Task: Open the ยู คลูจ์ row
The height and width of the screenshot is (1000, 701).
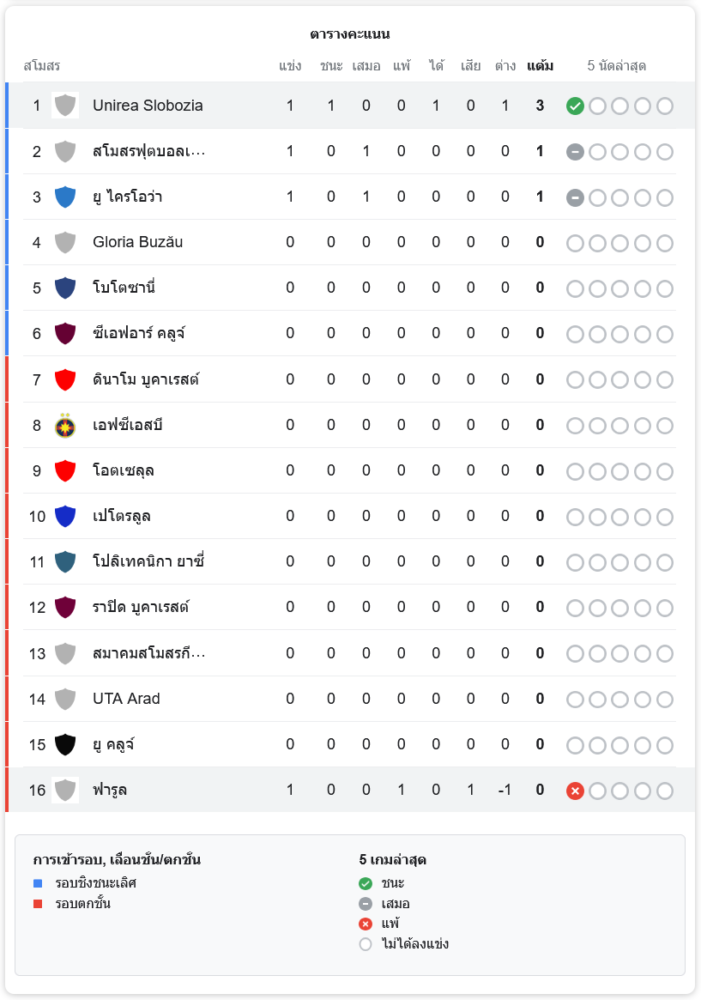Action: 113,744
